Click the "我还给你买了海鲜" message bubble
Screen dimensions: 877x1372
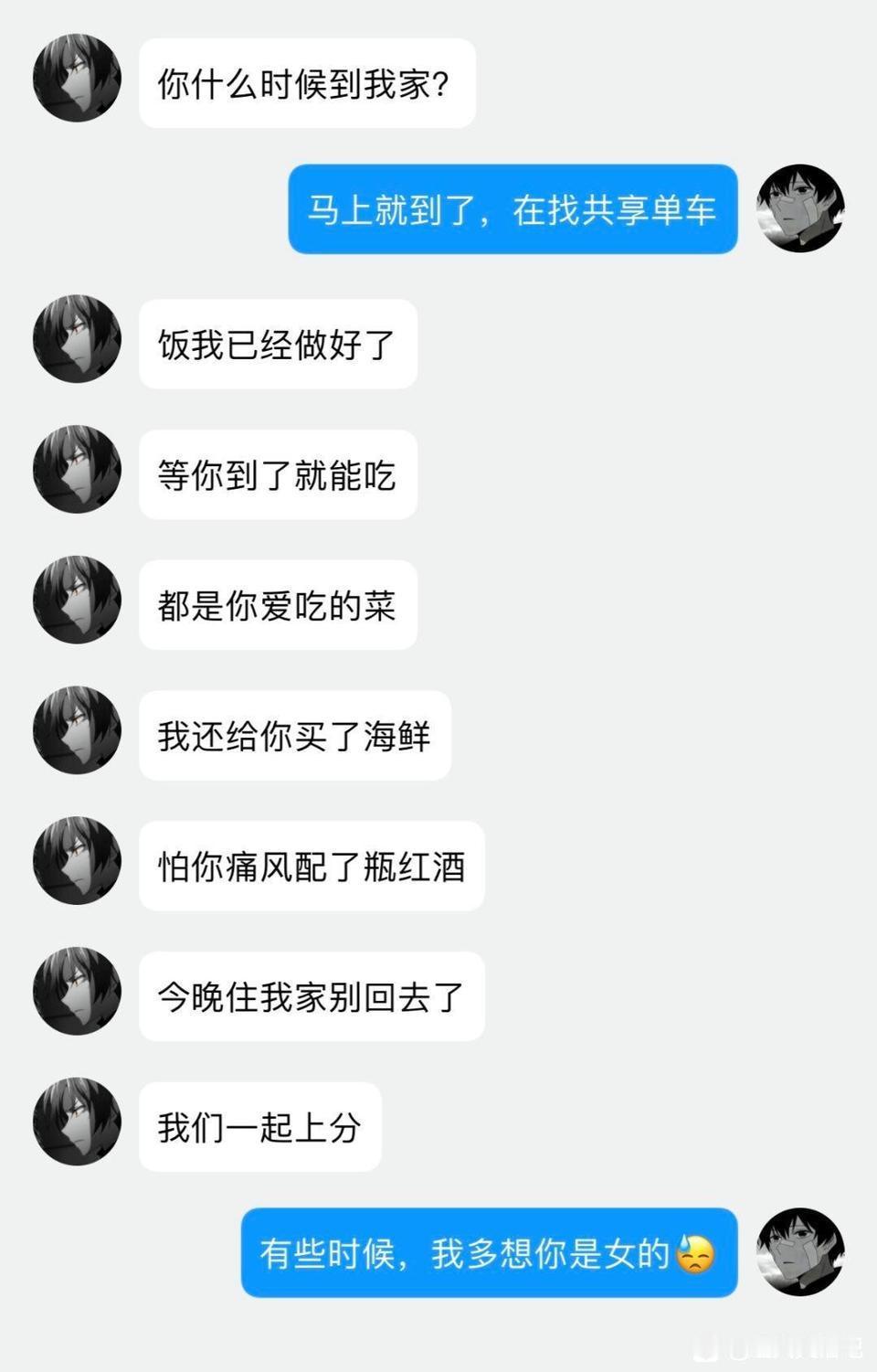coord(296,737)
